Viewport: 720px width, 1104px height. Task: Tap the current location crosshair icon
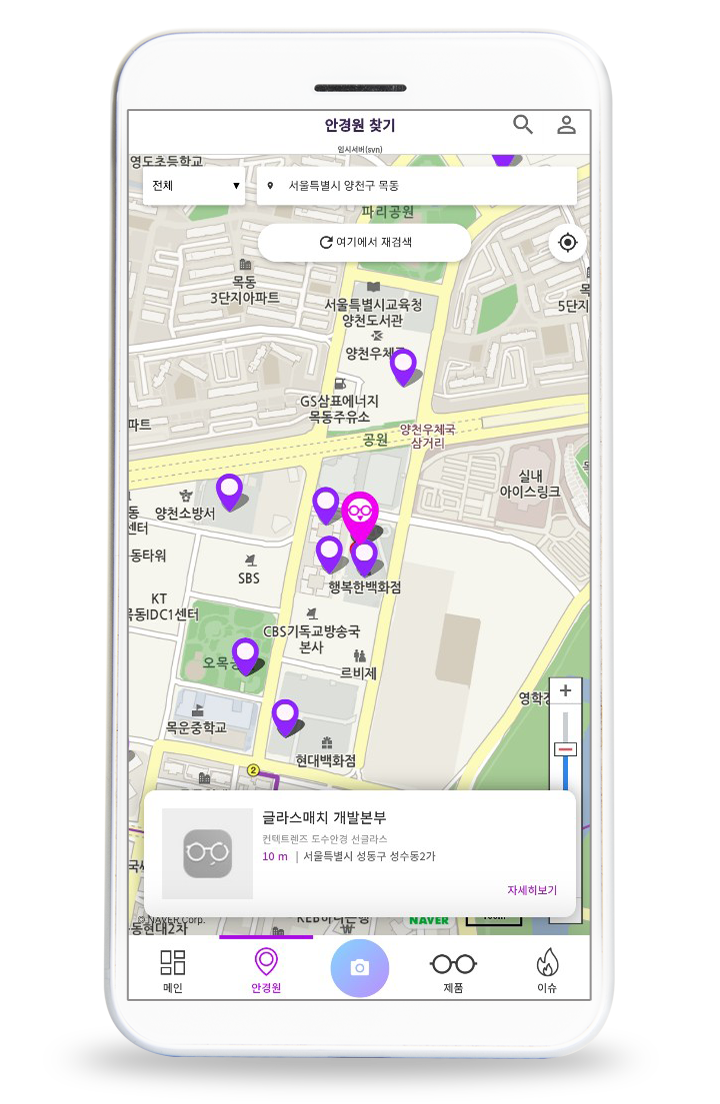pos(568,243)
